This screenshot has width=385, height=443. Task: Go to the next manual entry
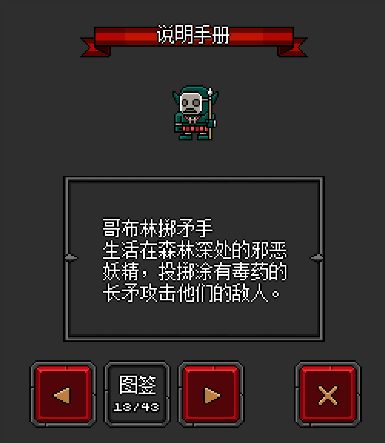[211, 394]
